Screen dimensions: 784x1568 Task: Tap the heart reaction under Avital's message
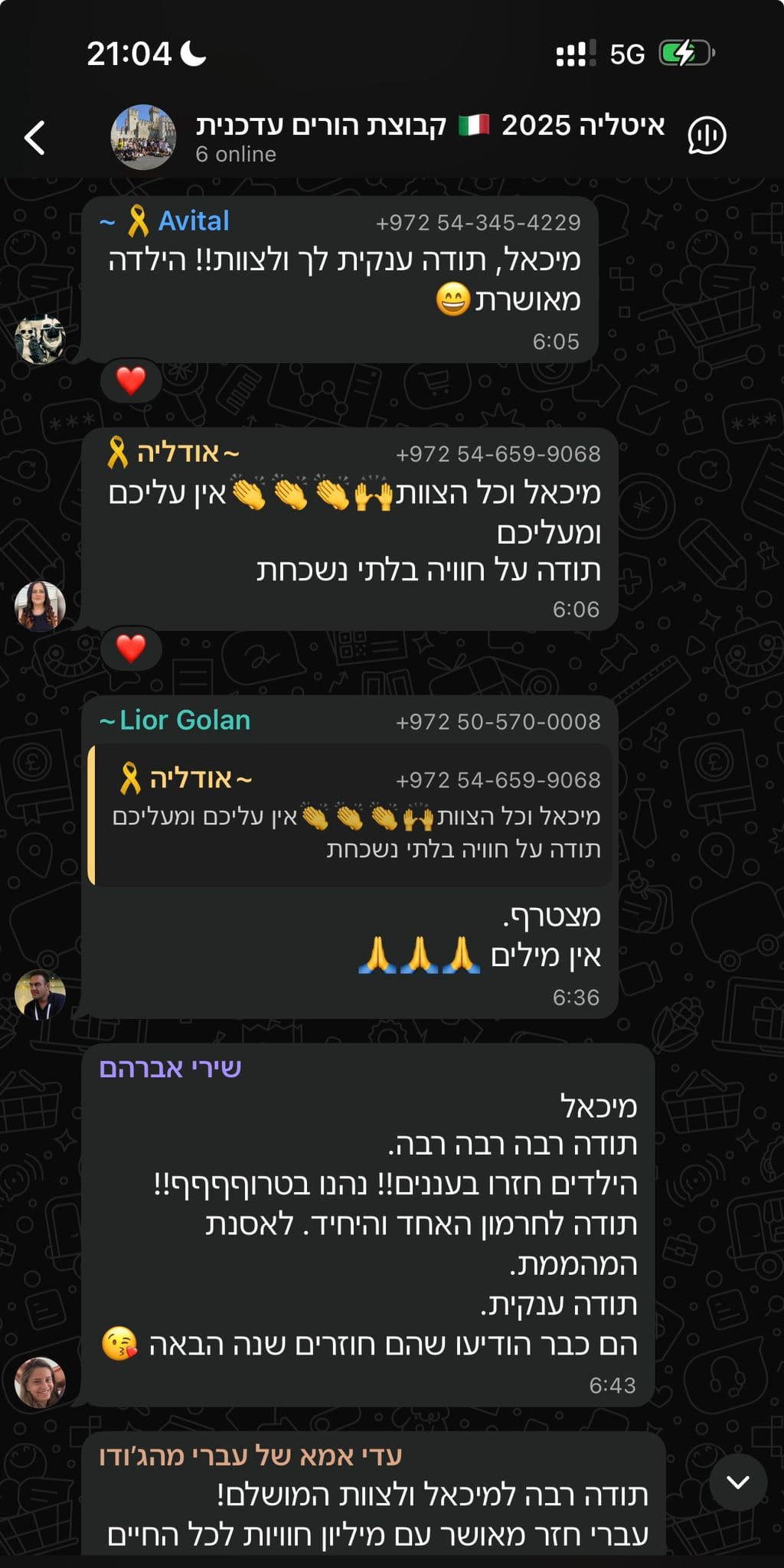[x=131, y=381]
